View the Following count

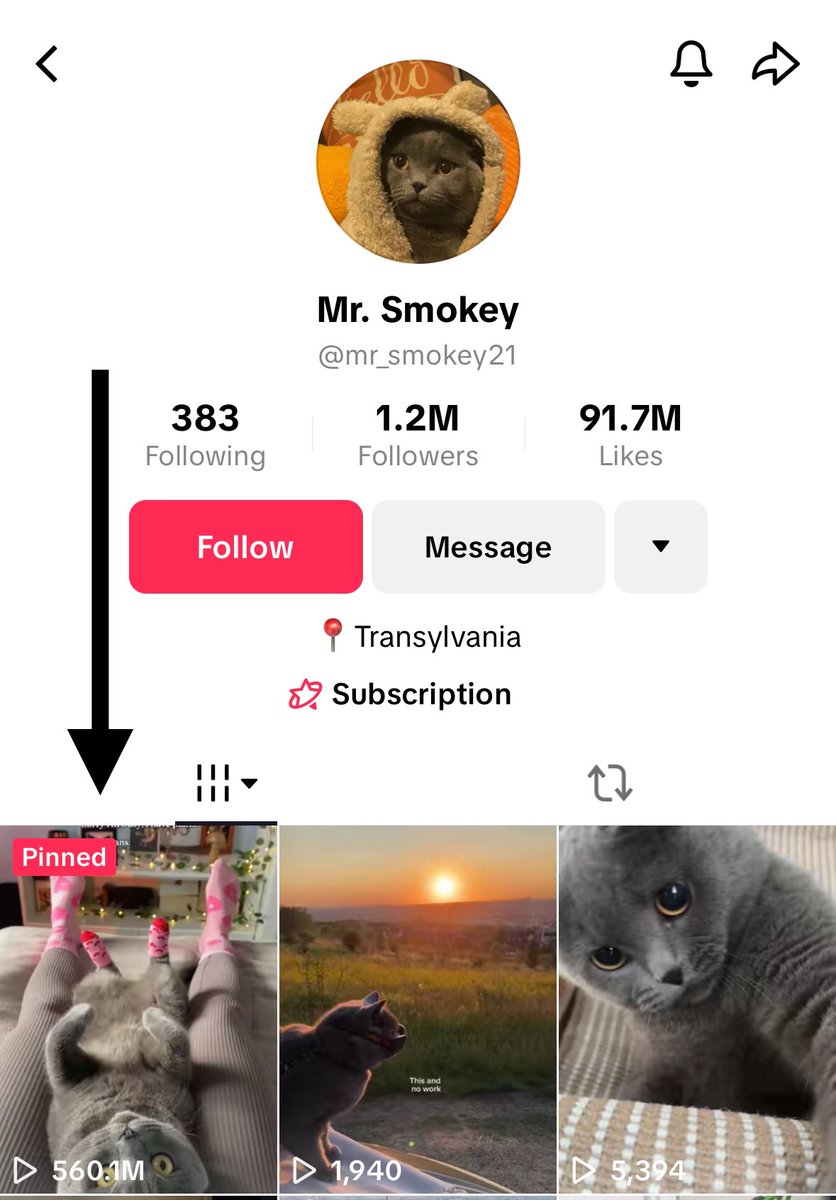tap(205, 436)
